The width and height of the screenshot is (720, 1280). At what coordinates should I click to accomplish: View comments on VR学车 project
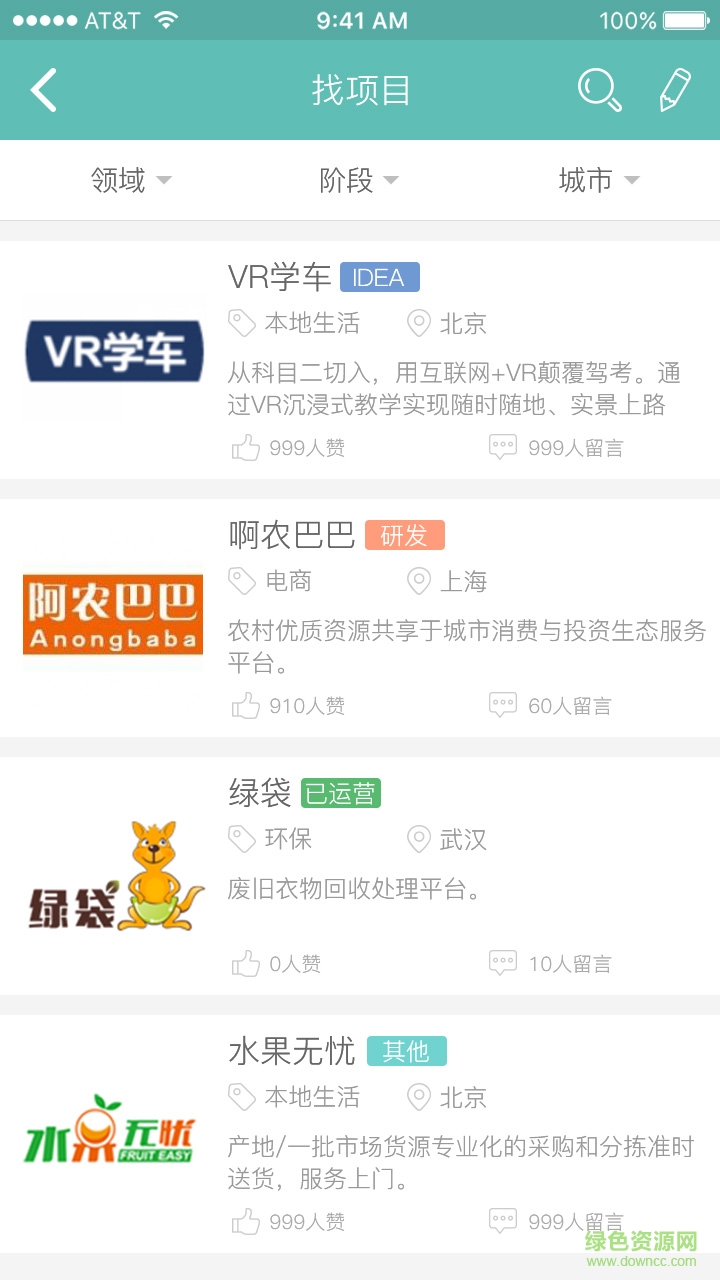coord(556,448)
